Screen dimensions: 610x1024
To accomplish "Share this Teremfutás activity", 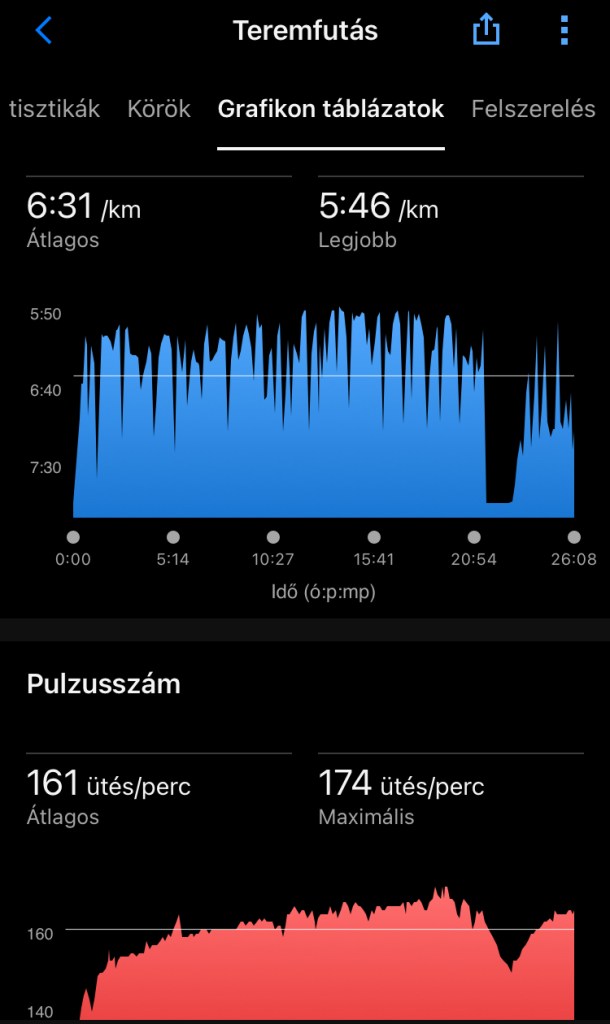I will point(485,30).
